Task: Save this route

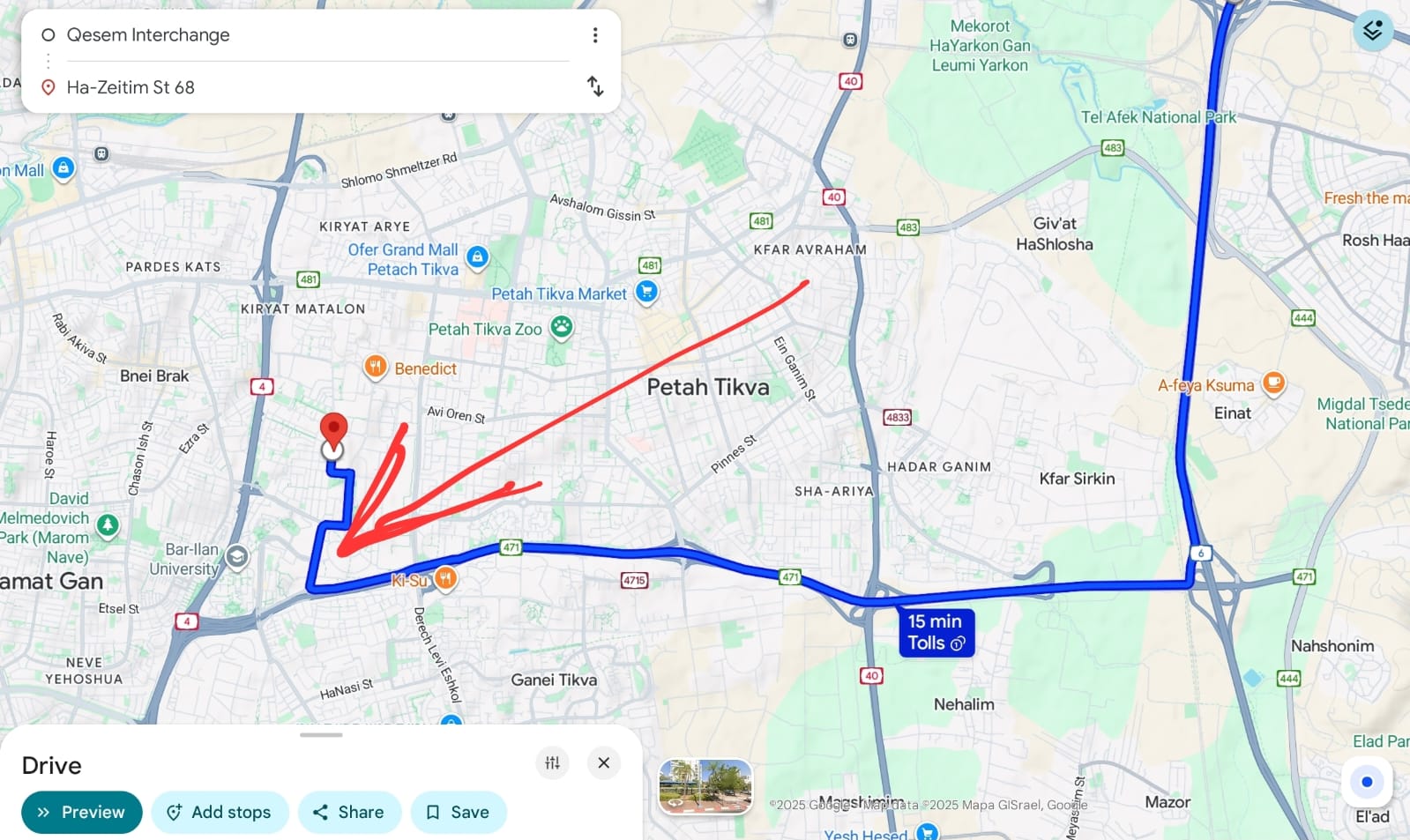Action: pyautogui.click(x=458, y=812)
